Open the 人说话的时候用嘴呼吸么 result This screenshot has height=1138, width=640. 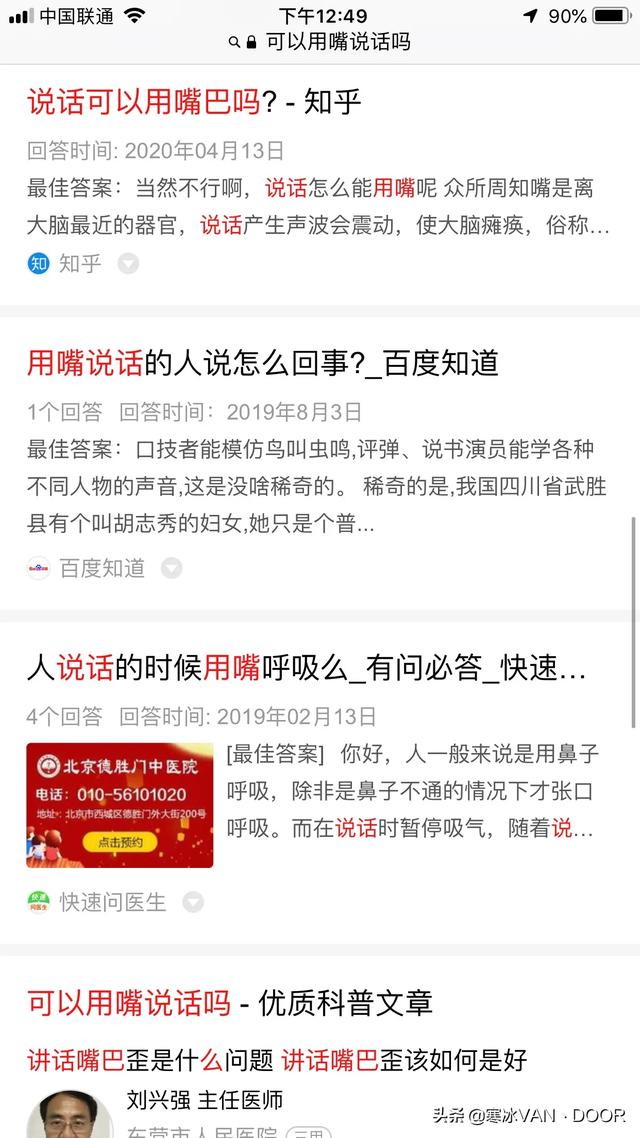click(x=306, y=668)
